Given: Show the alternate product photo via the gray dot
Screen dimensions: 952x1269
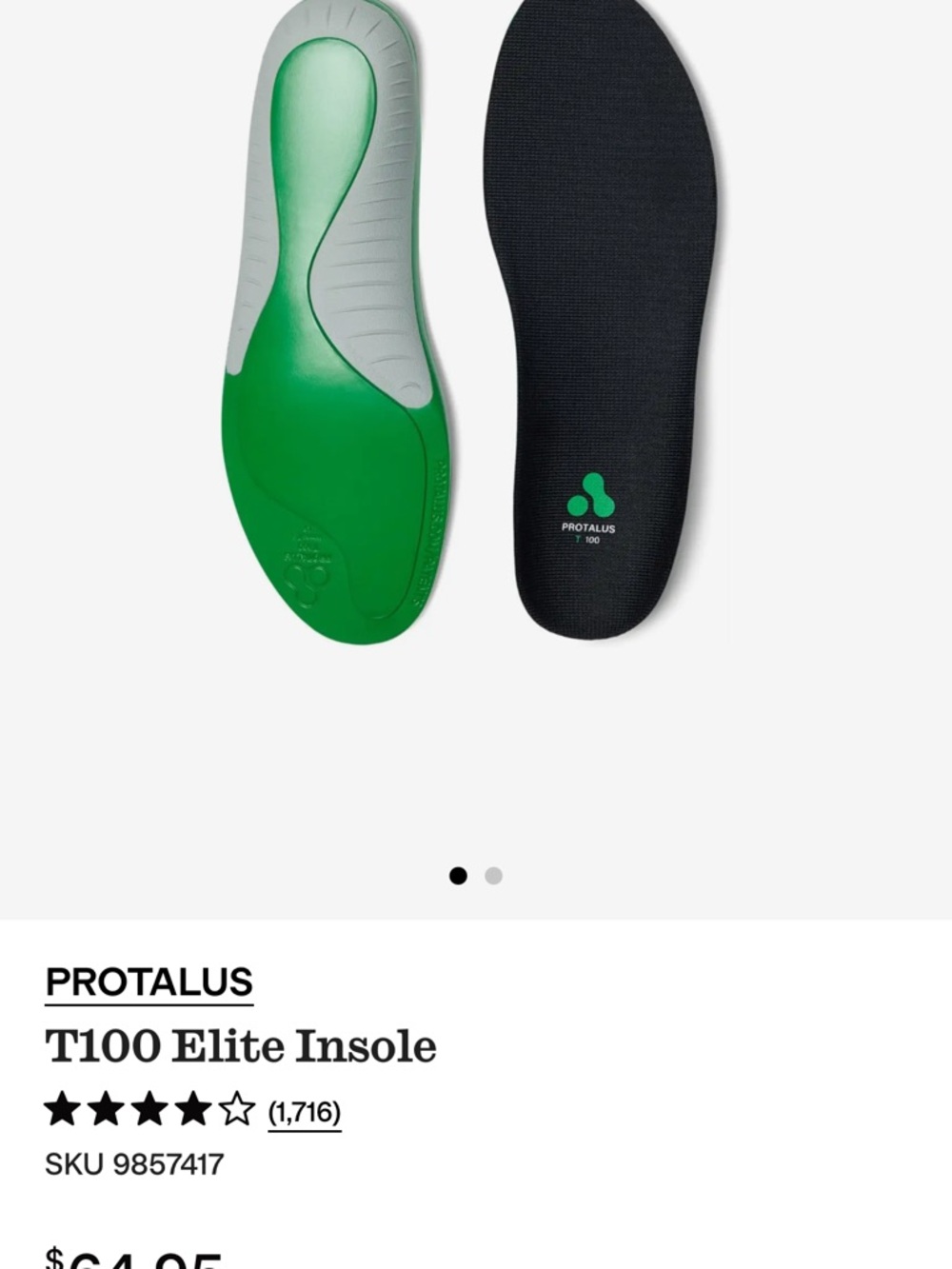Looking at the screenshot, I should click(493, 876).
